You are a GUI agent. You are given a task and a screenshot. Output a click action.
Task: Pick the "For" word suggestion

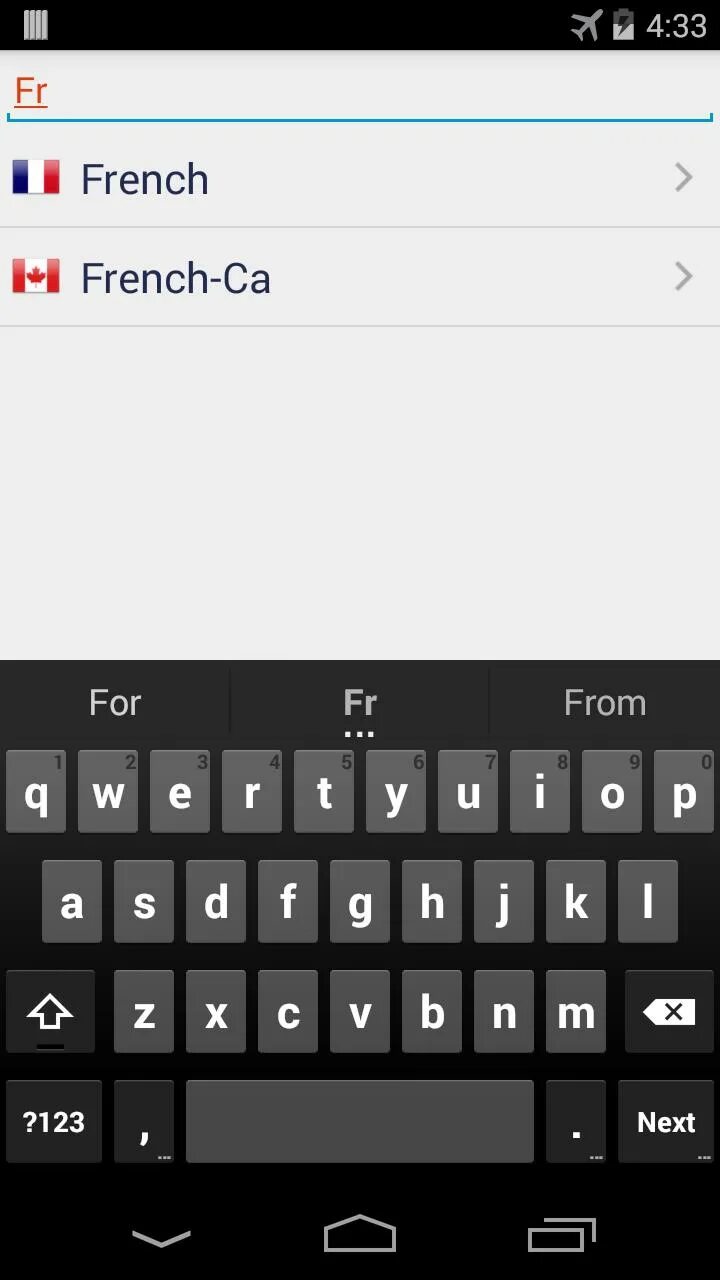(115, 703)
